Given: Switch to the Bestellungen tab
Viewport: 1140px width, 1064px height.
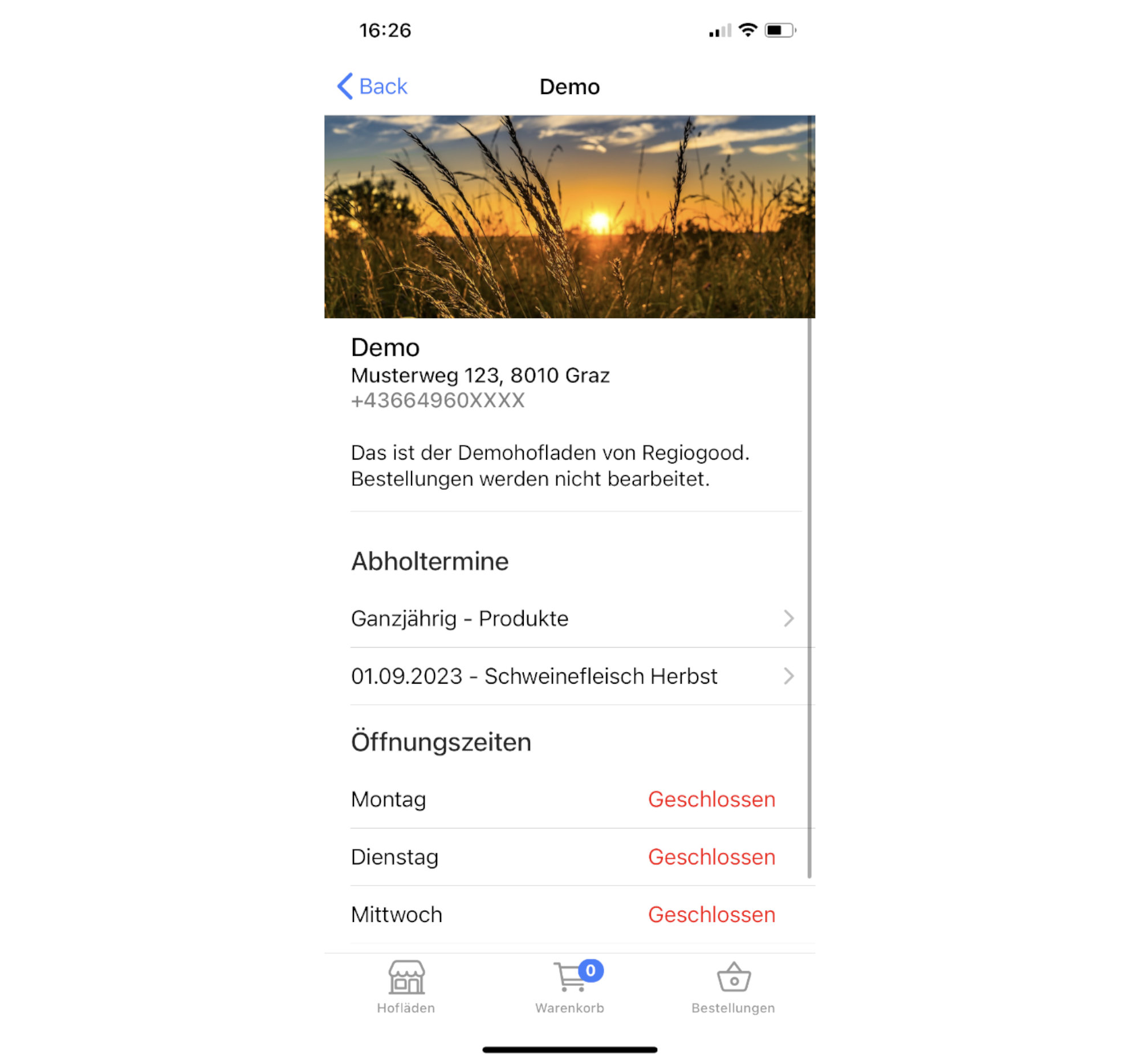Looking at the screenshot, I should pos(733,986).
